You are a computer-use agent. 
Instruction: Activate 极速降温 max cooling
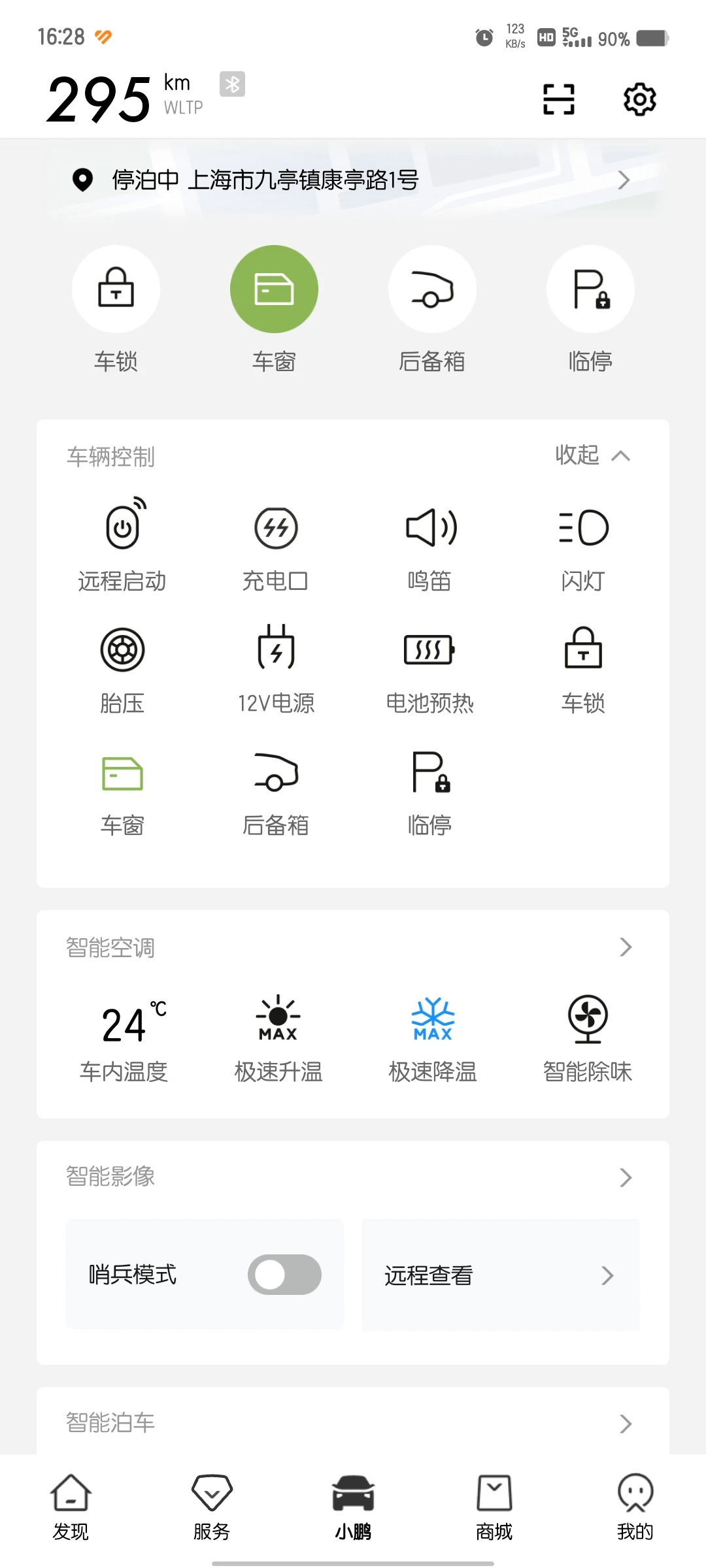pos(433,1039)
